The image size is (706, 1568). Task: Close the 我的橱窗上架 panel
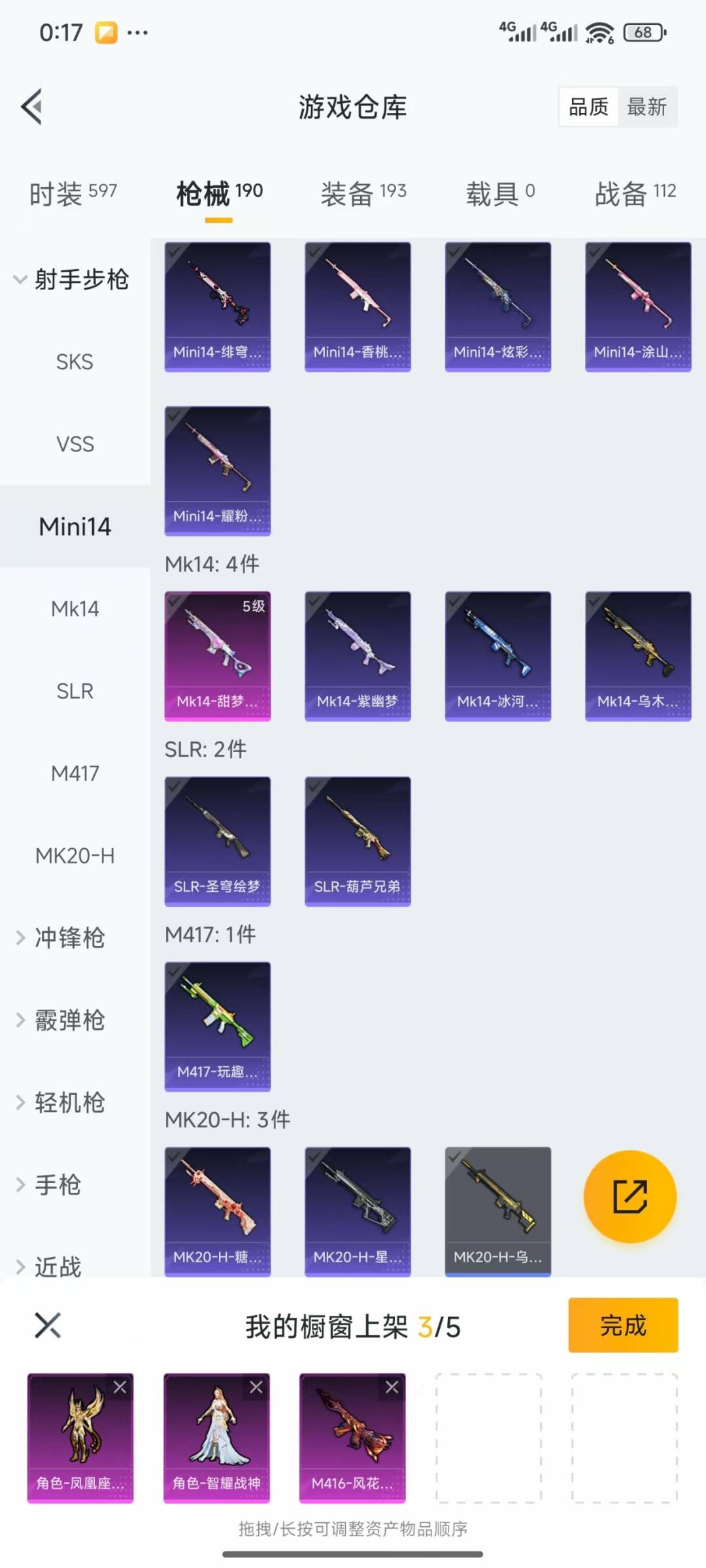tap(48, 1326)
